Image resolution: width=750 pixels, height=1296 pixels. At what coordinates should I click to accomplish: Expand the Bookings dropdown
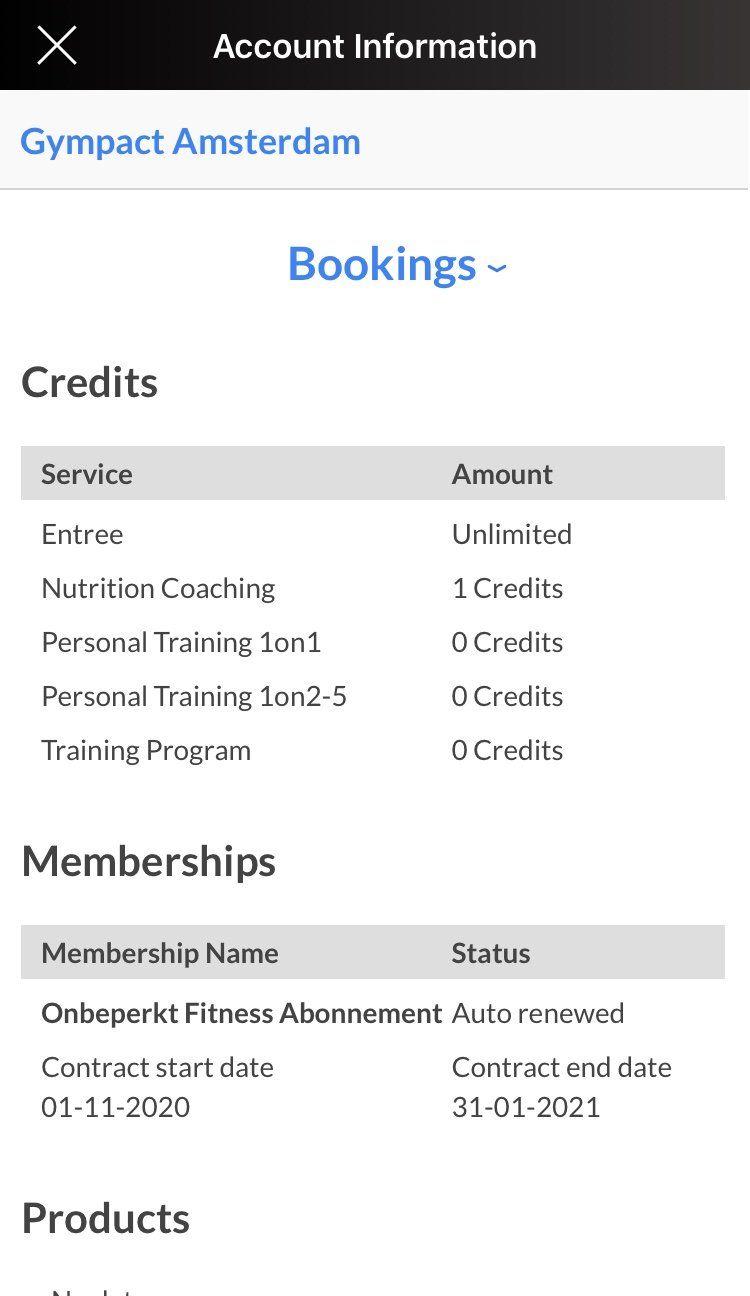pos(397,264)
